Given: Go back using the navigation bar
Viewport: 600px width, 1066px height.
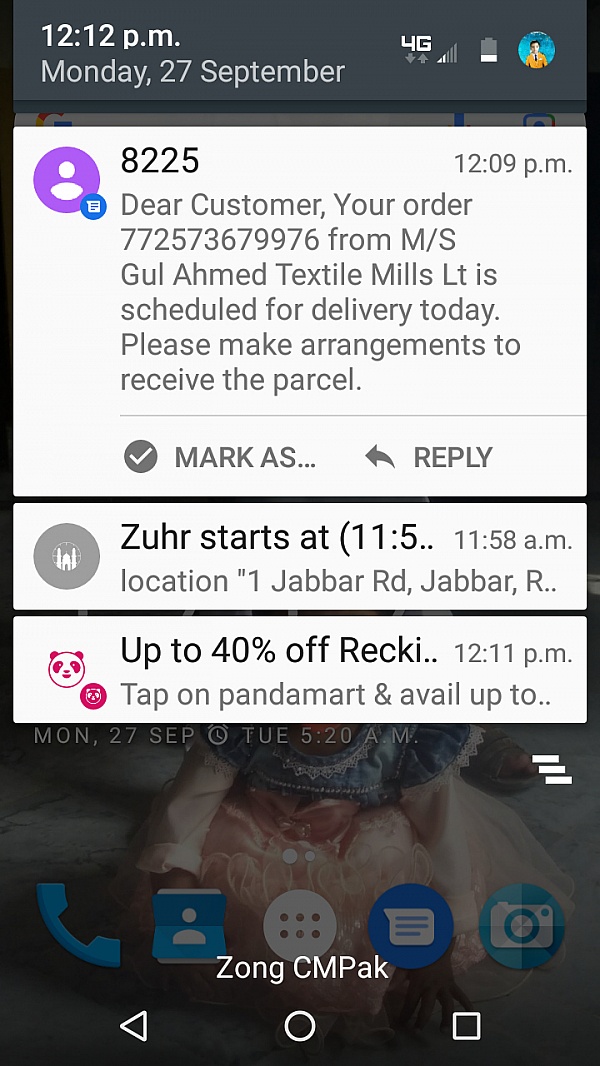Looking at the screenshot, I should click(133, 1025).
